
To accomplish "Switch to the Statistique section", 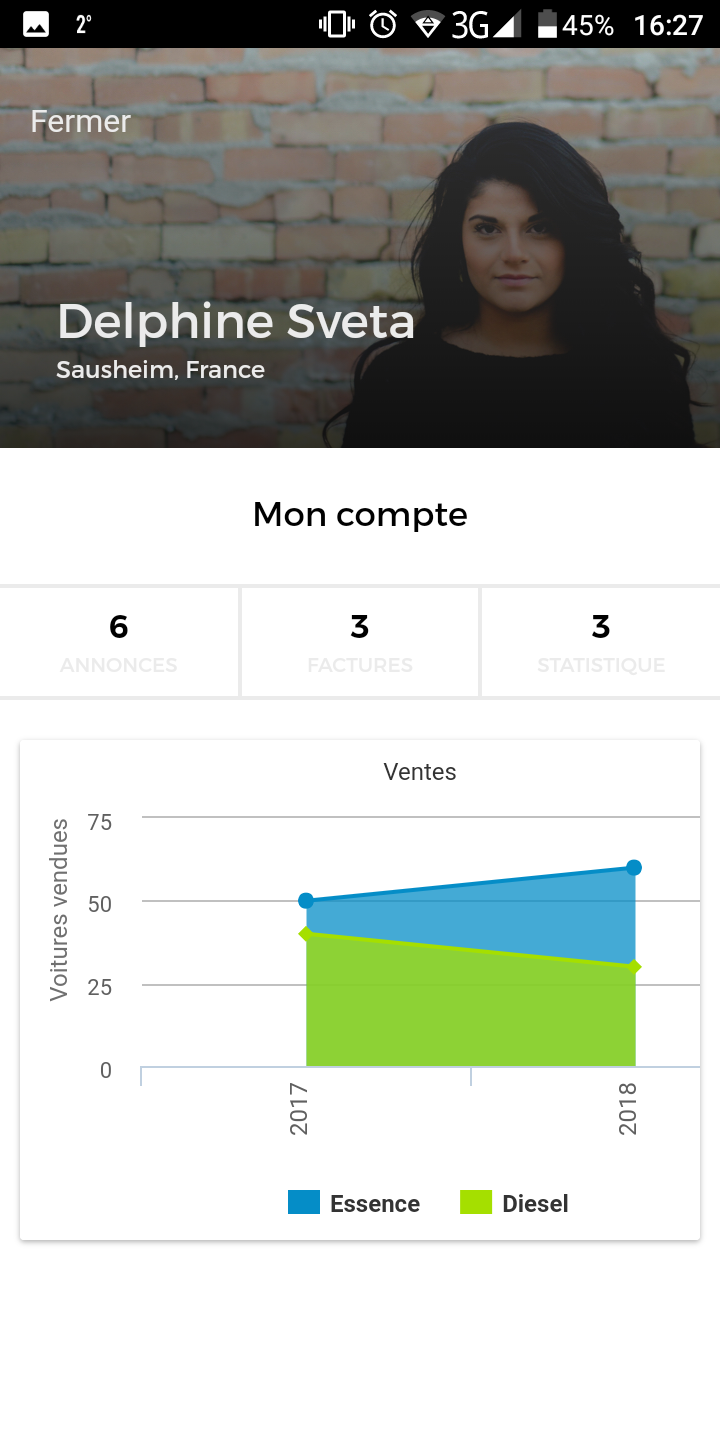I will pos(601,642).
